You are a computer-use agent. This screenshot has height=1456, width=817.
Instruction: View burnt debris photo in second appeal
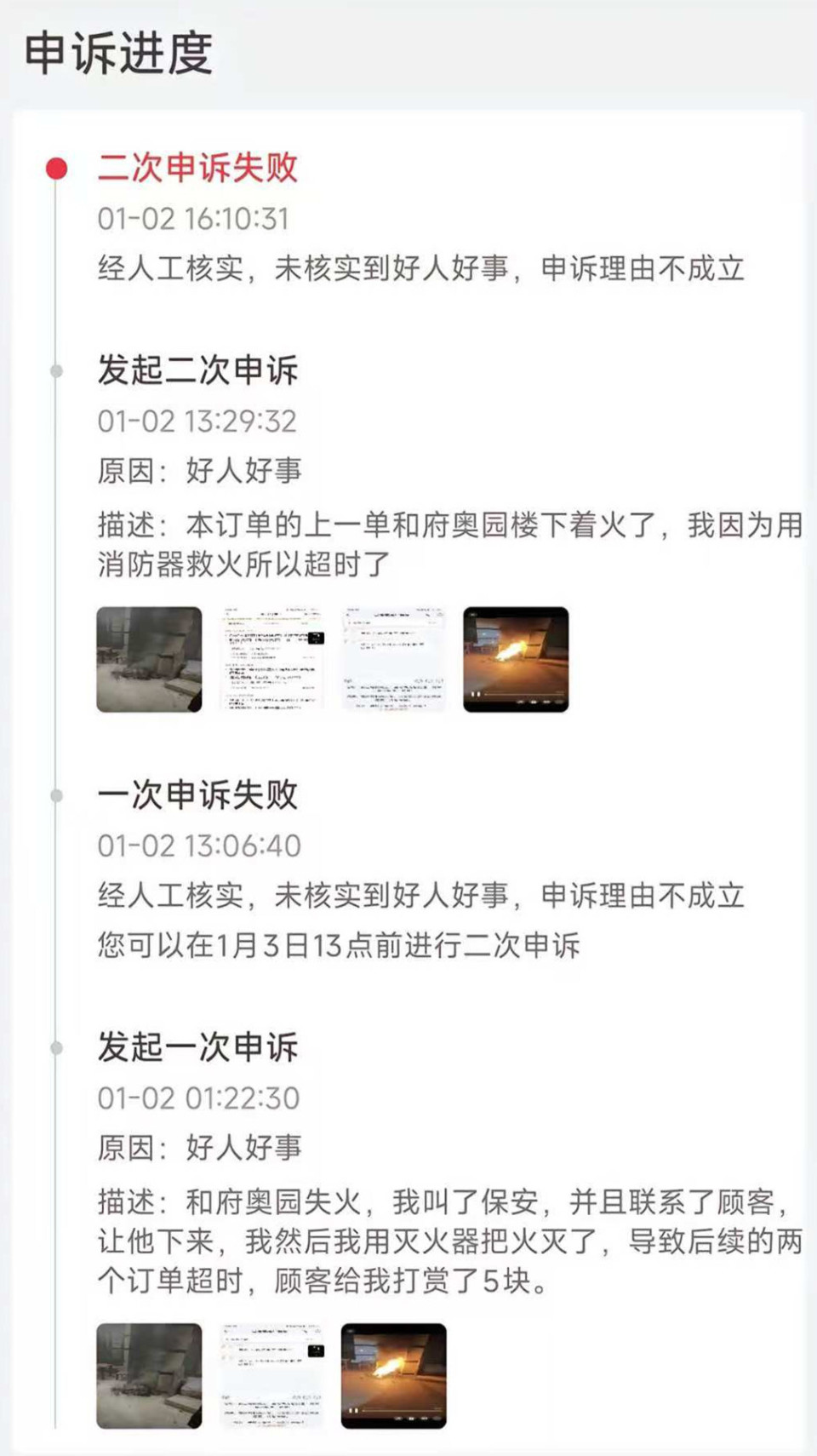pos(150,660)
